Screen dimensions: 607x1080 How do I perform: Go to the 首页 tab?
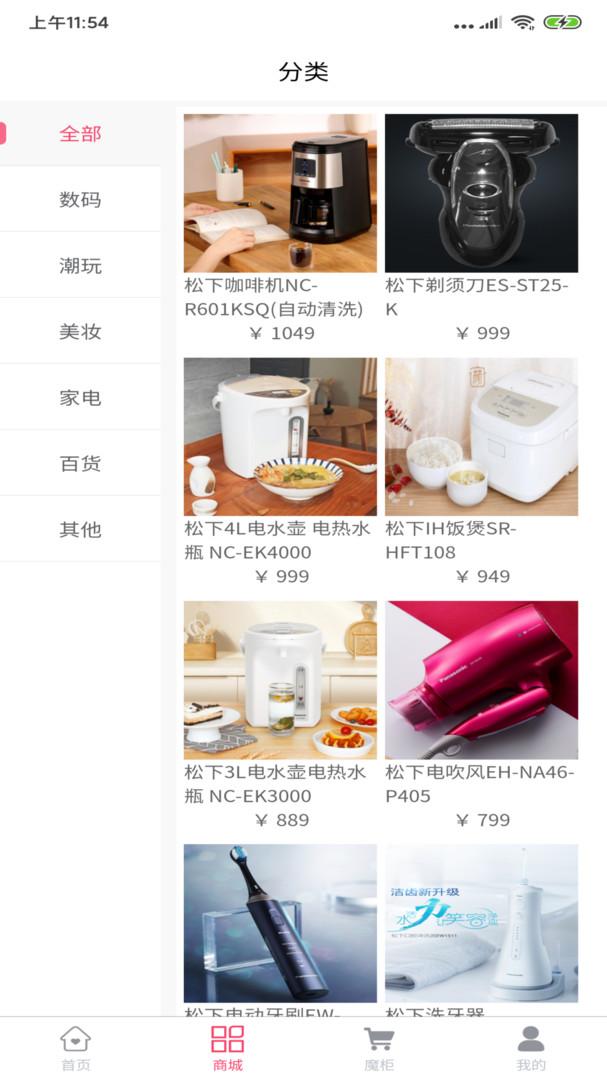tap(76, 1047)
